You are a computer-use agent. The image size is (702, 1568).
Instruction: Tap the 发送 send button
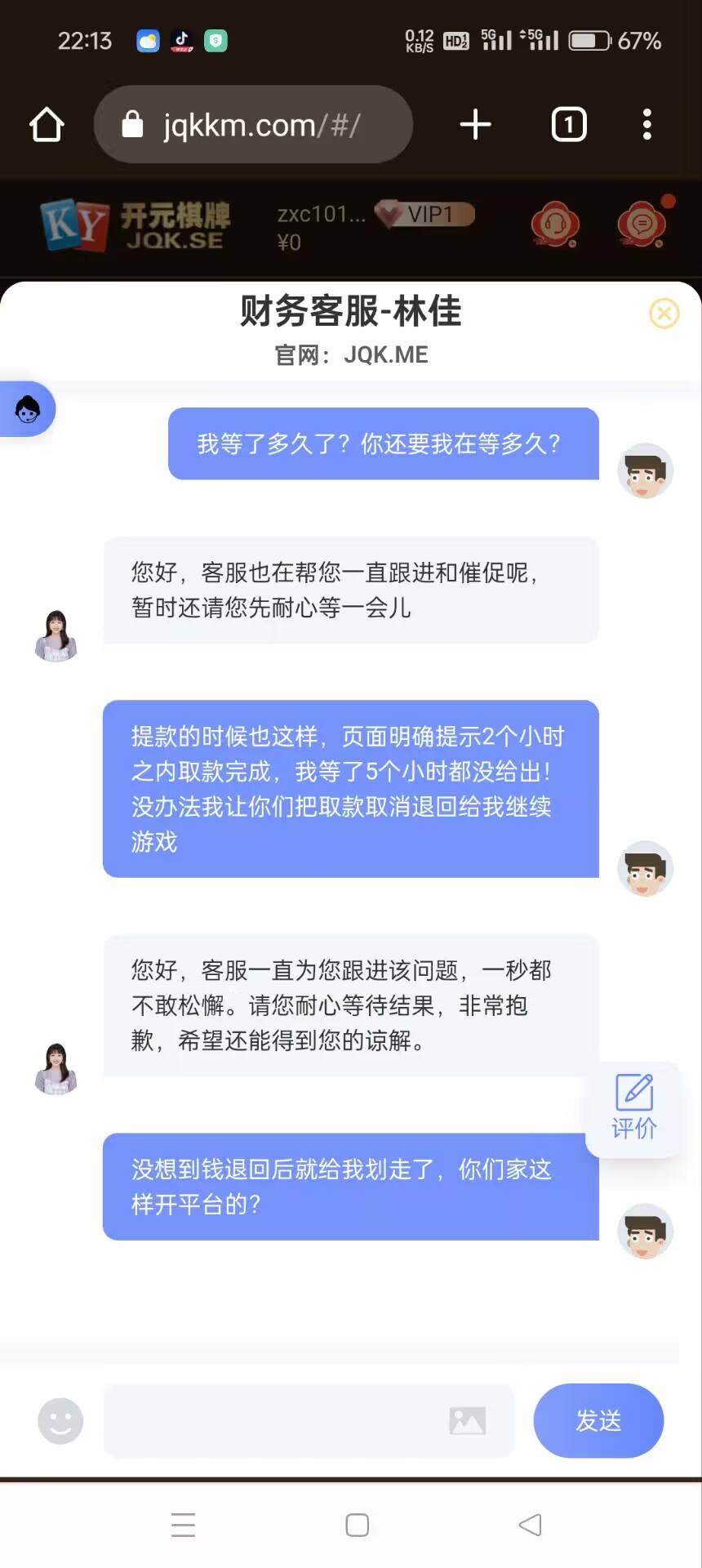coord(598,1421)
